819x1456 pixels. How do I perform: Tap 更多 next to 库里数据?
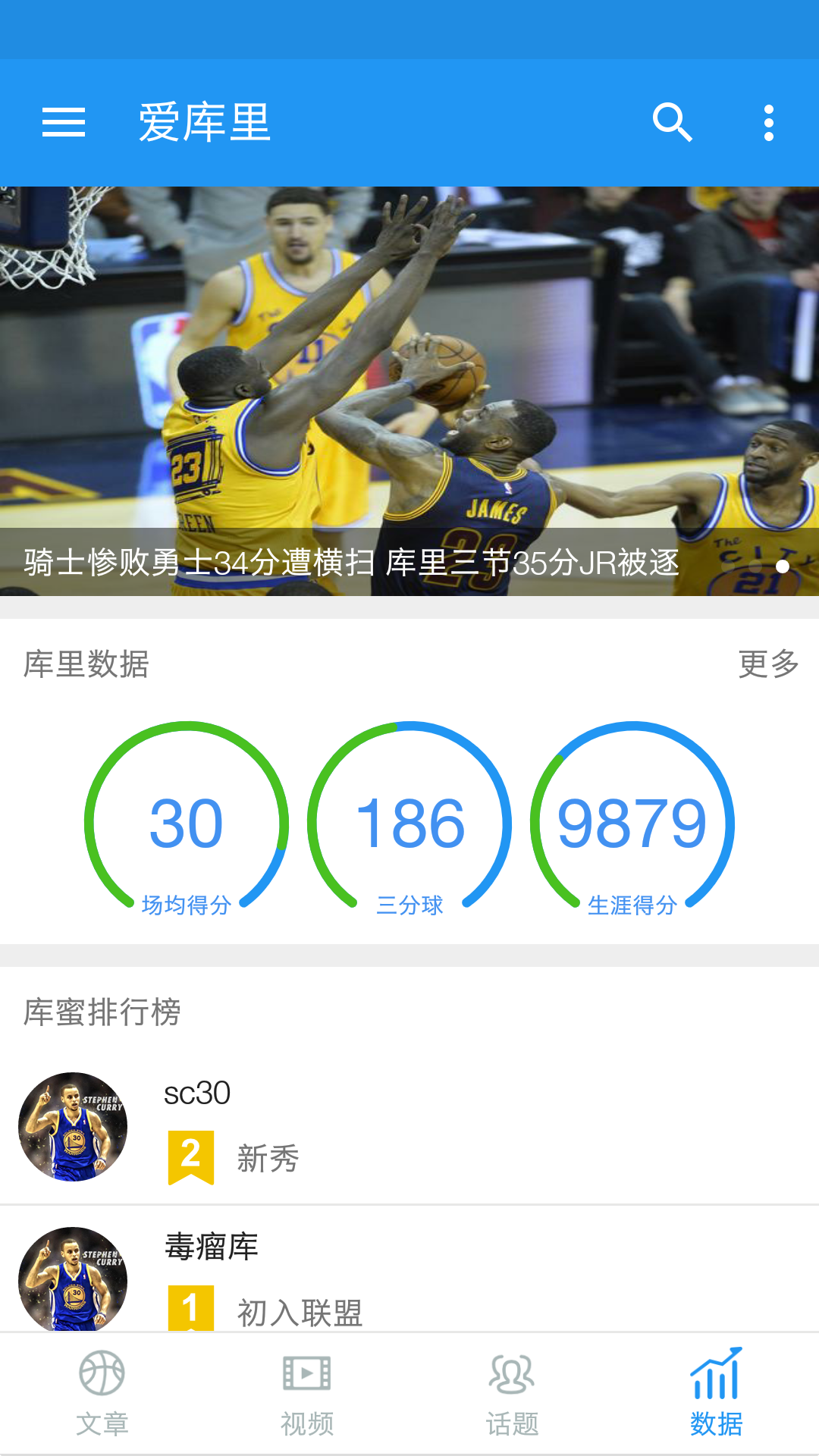[x=768, y=664]
